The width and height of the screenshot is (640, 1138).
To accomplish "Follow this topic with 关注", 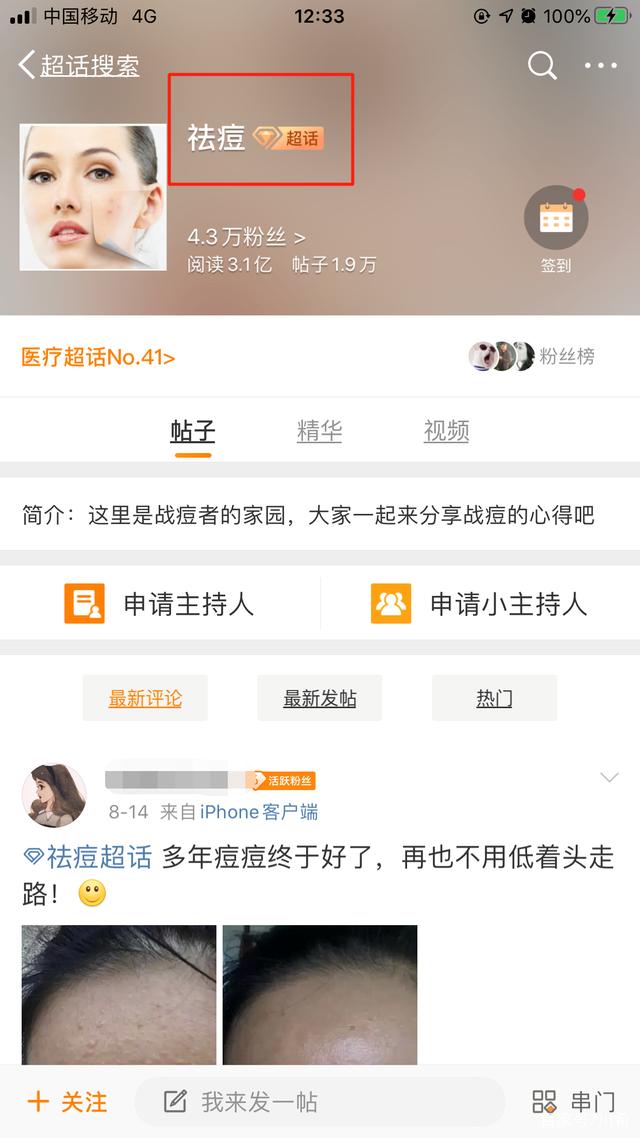I will pyautogui.click(x=68, y=1102).
